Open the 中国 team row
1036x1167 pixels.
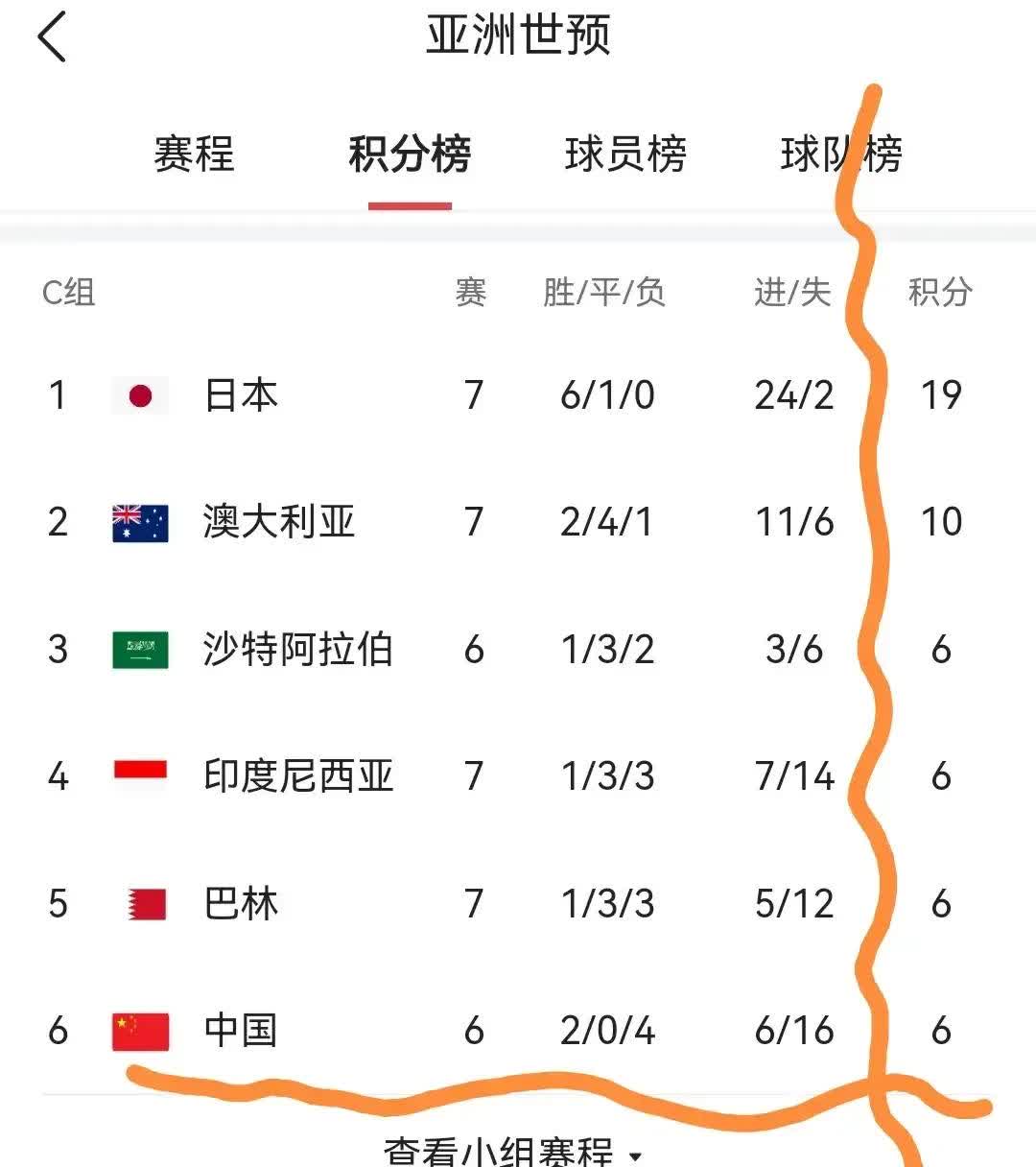pyautogui.click(x=242, y=1031)
